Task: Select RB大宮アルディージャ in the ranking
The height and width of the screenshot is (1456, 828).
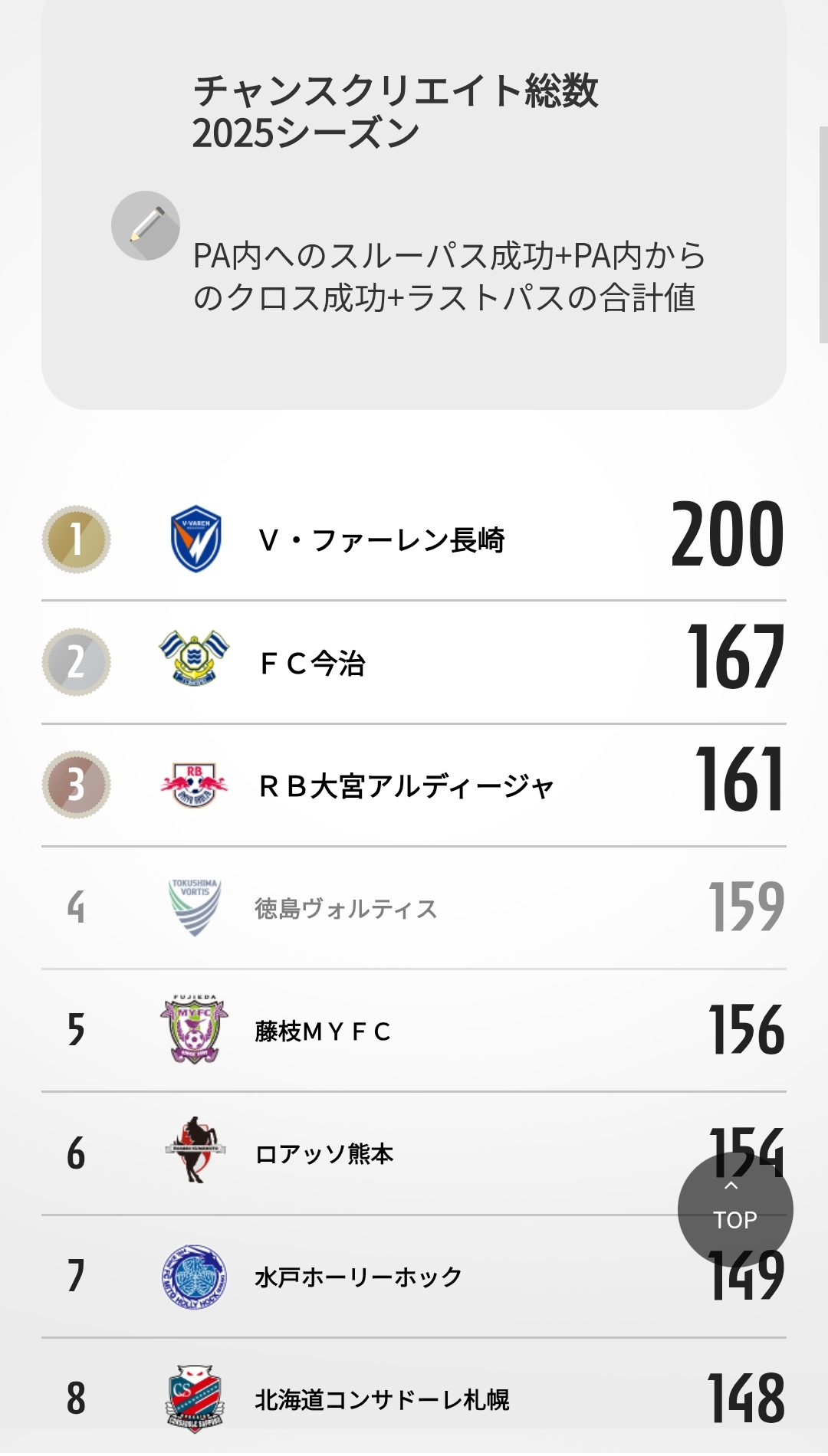Action: click(414, 785)
